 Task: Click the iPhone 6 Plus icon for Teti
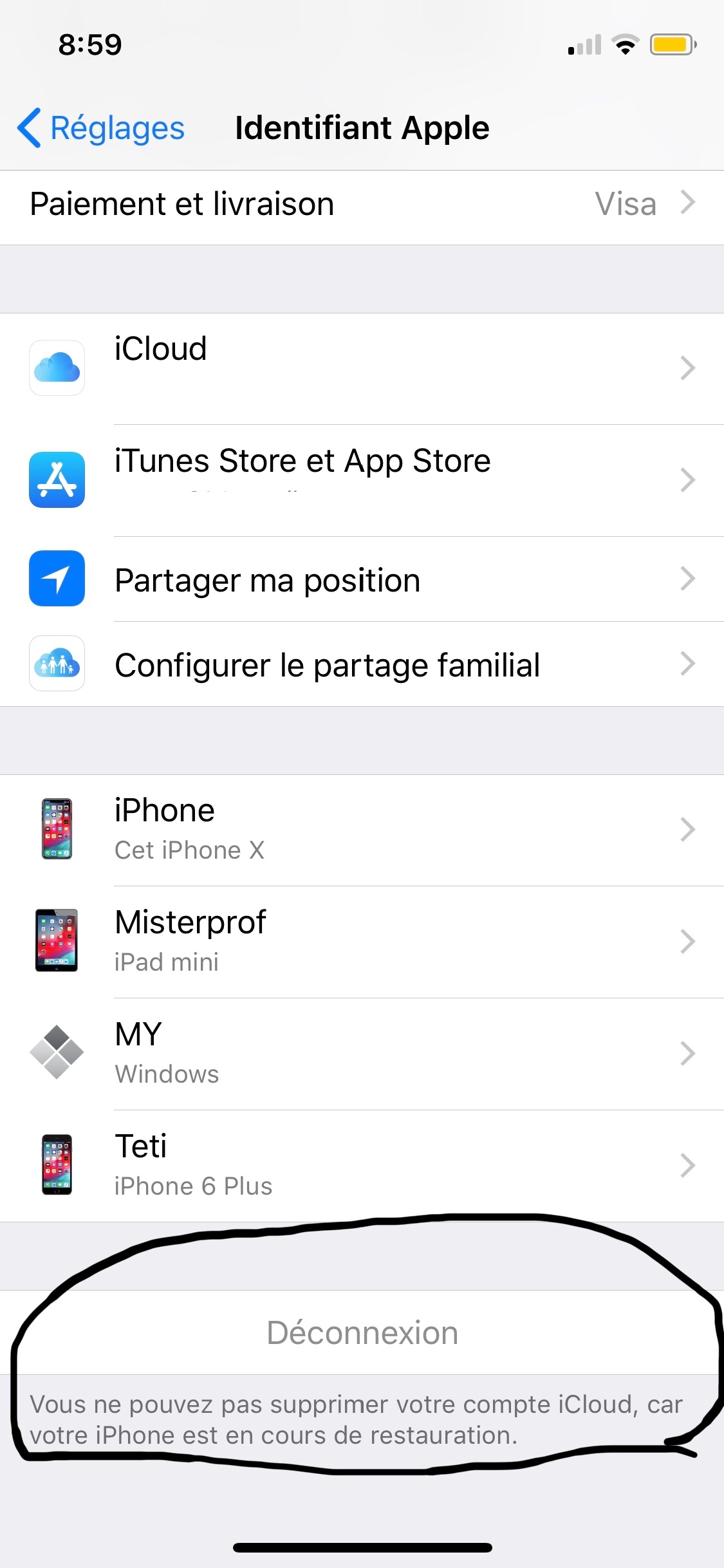(57, 1165)
